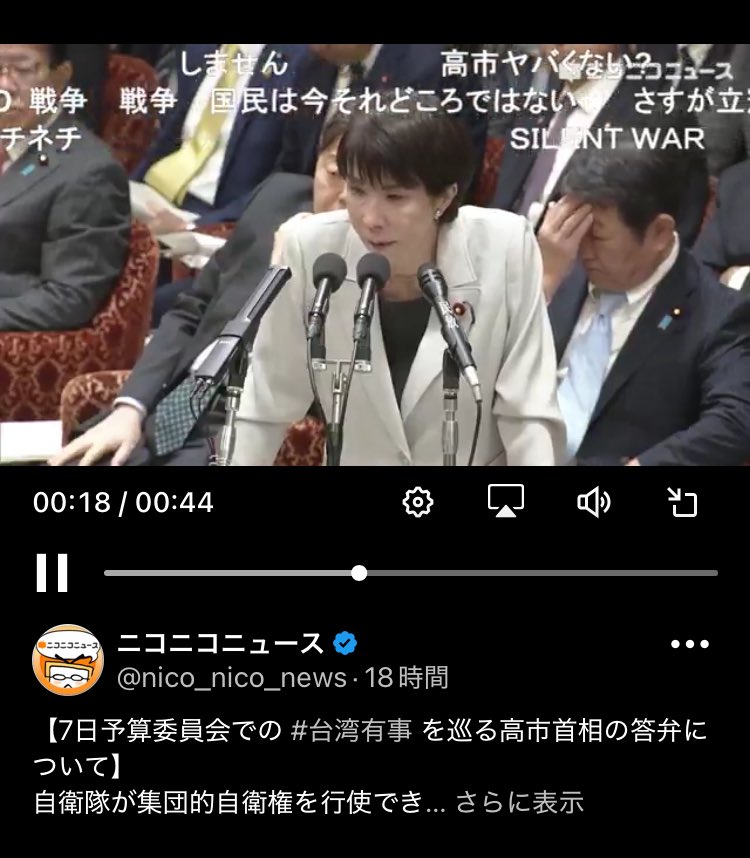Minimize video to picture-in-picture
Image resolution: width=750 pixels, height=858 pixels.
[x=682, y=502]
